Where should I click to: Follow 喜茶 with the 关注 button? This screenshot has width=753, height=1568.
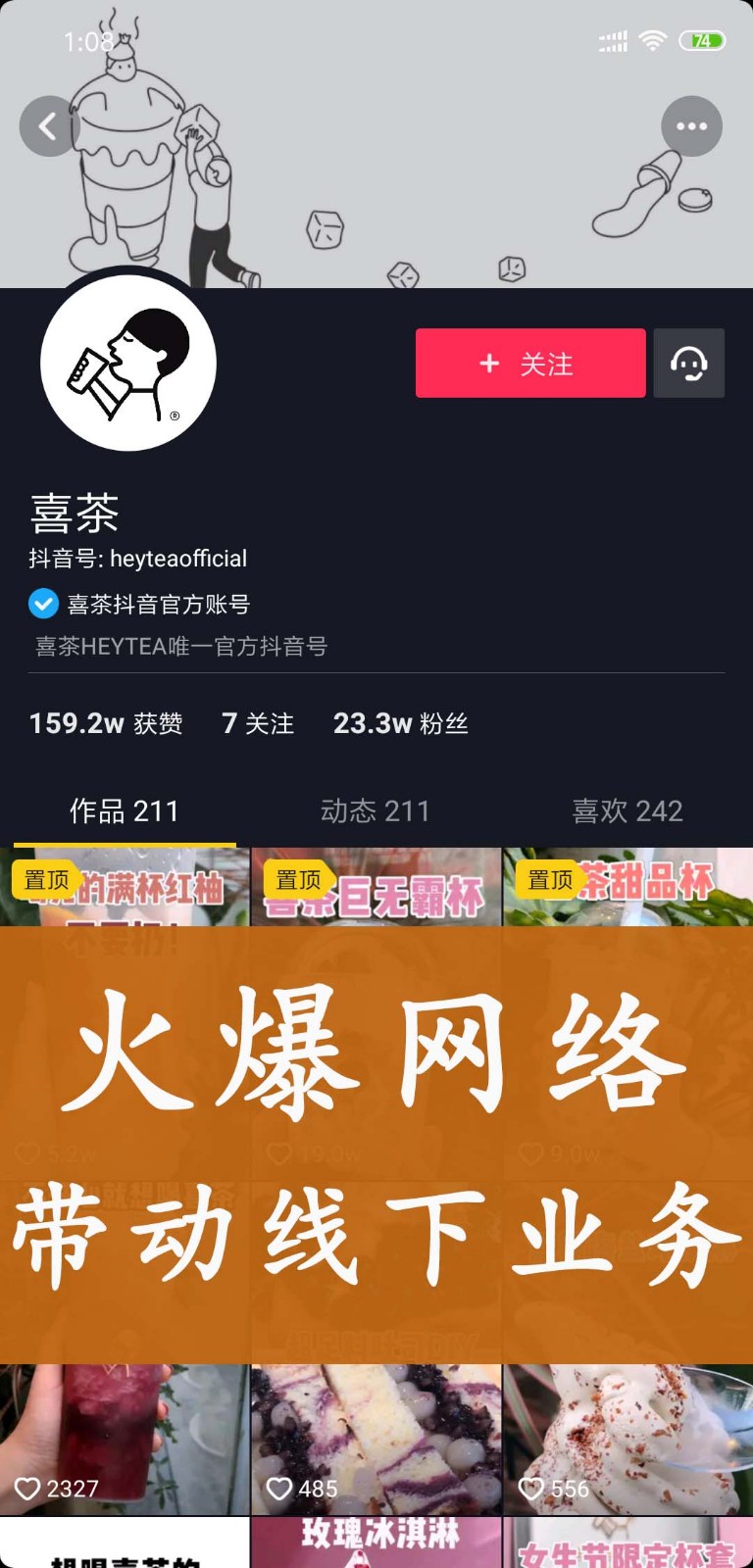coord(529,364)
